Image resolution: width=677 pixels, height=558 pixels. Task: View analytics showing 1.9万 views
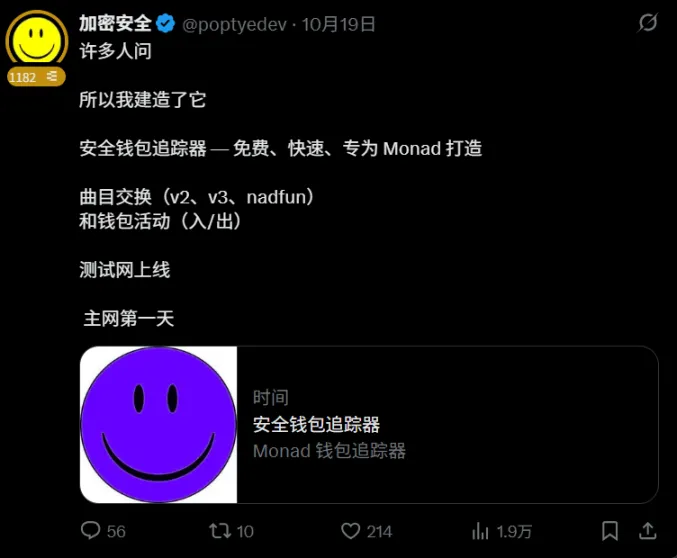(481, 530)
